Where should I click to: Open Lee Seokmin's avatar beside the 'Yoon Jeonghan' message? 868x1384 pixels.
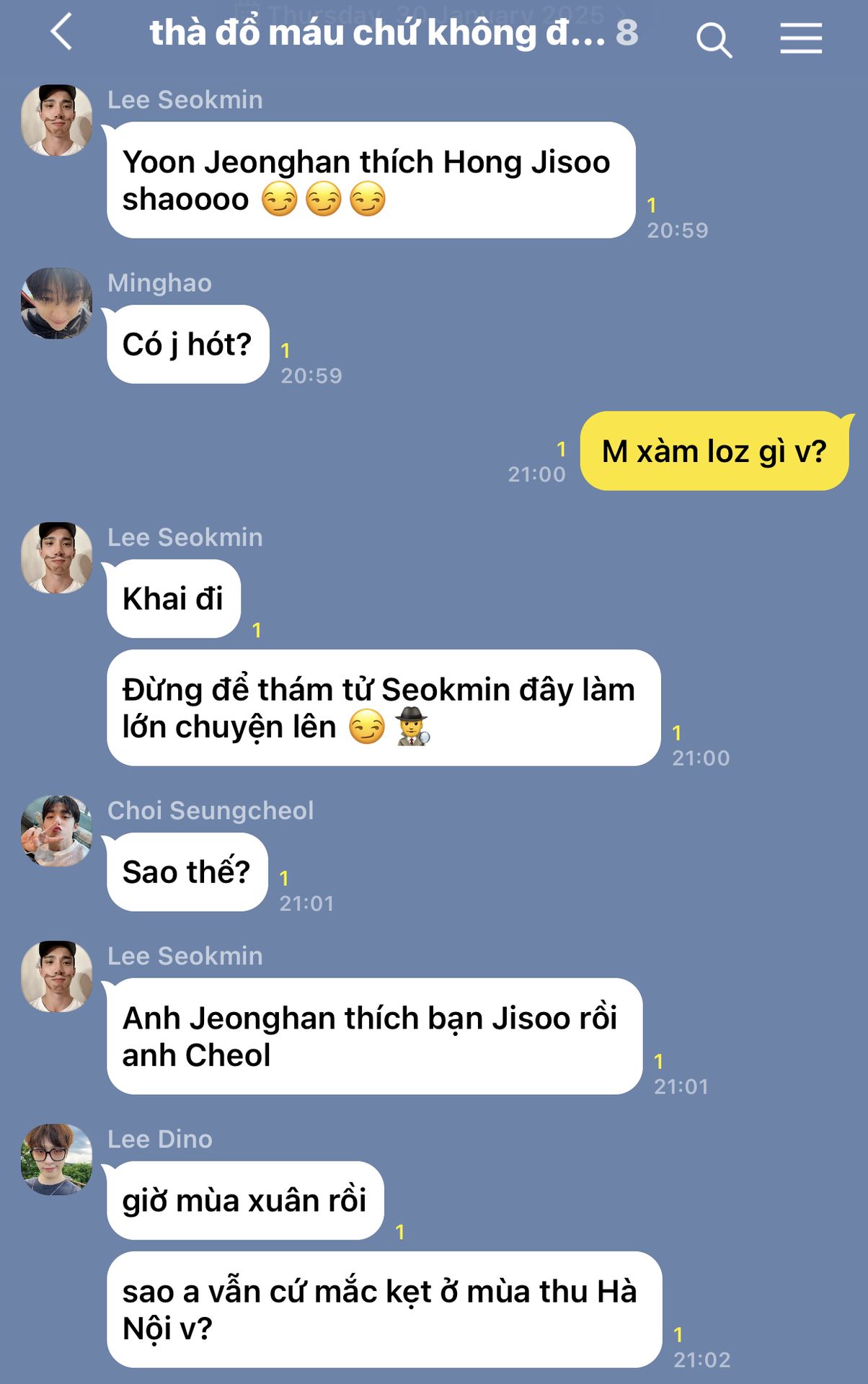(x=57, y=120)
